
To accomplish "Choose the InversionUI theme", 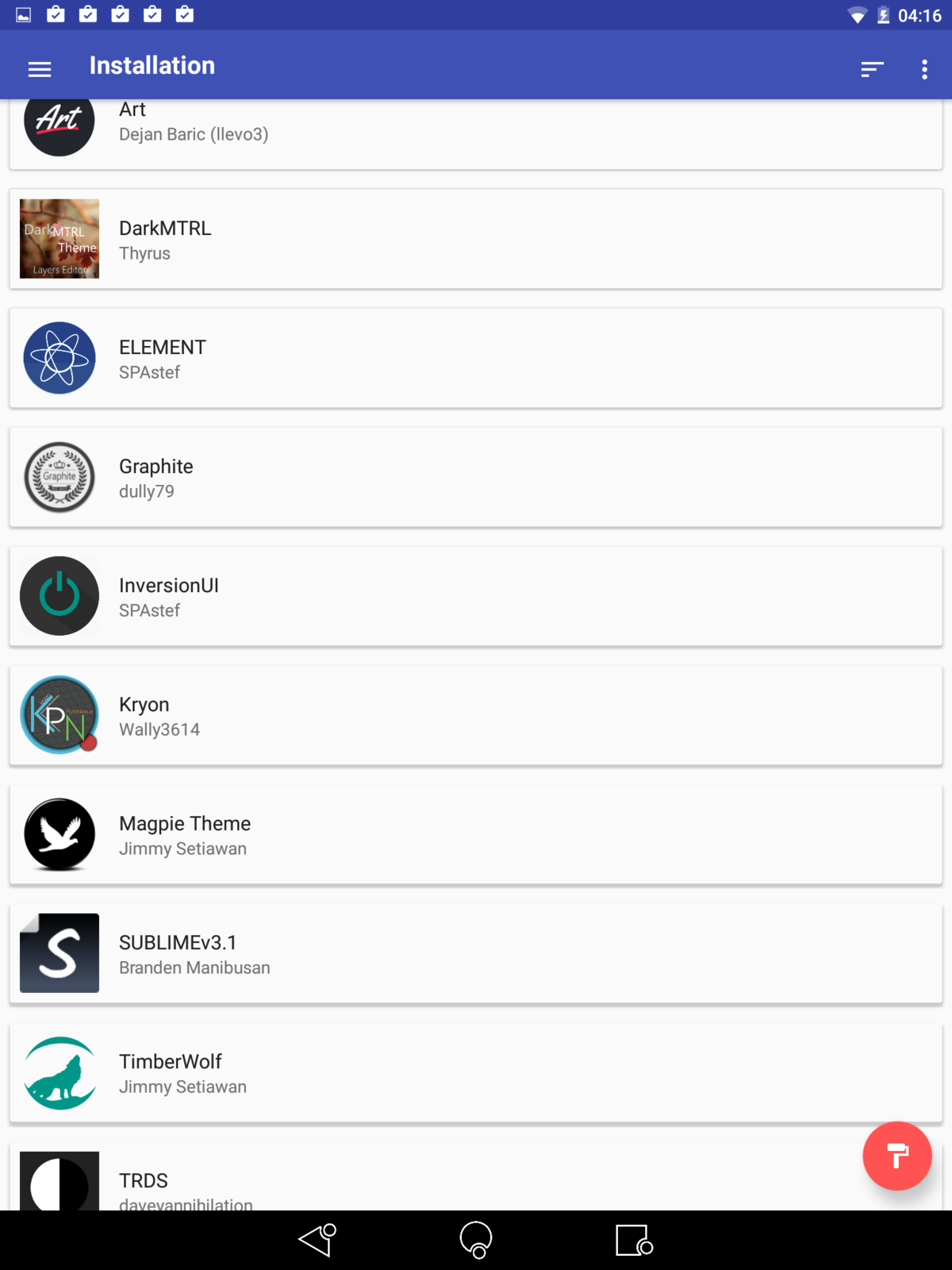I will 476,596.
